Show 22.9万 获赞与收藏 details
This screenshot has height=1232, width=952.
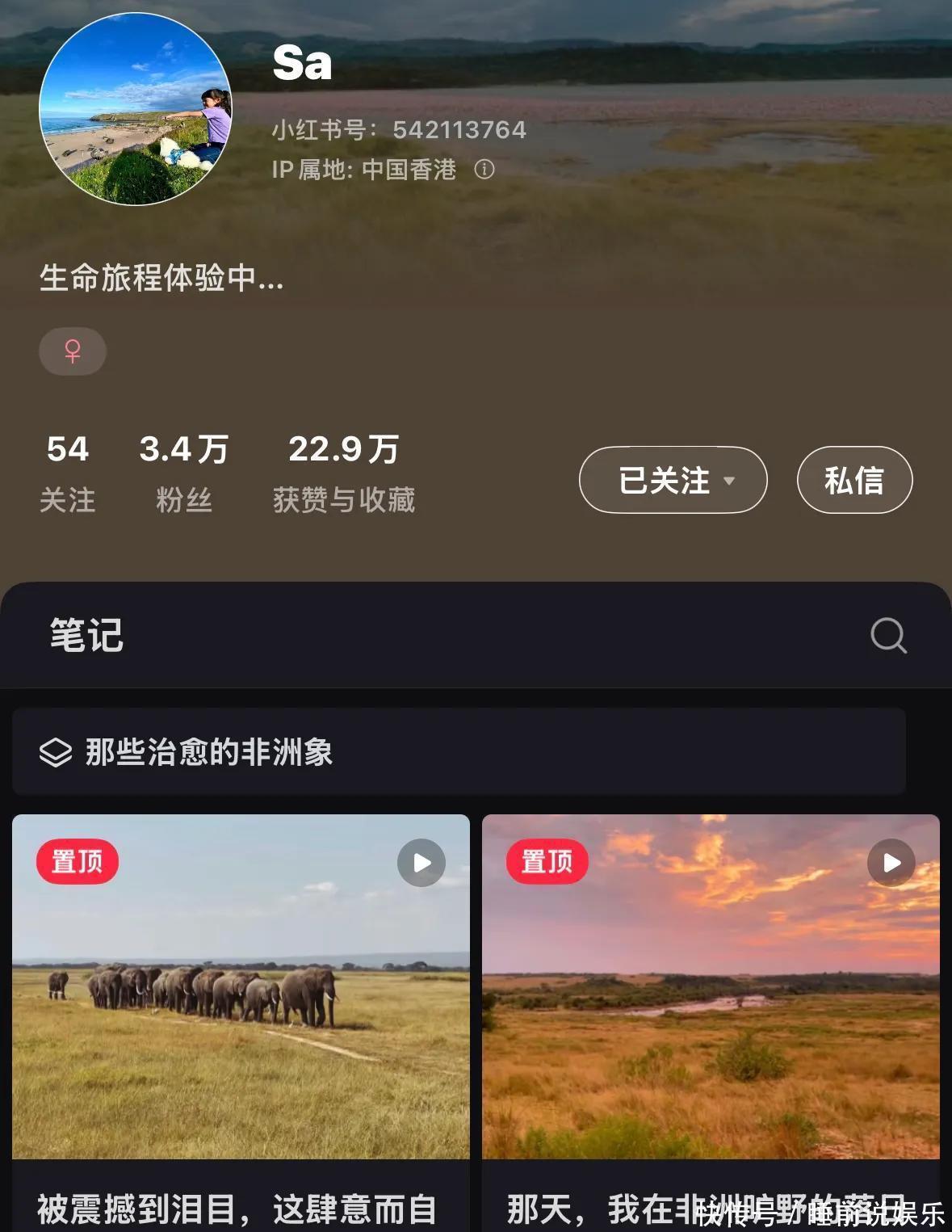(x=344, y=473)
